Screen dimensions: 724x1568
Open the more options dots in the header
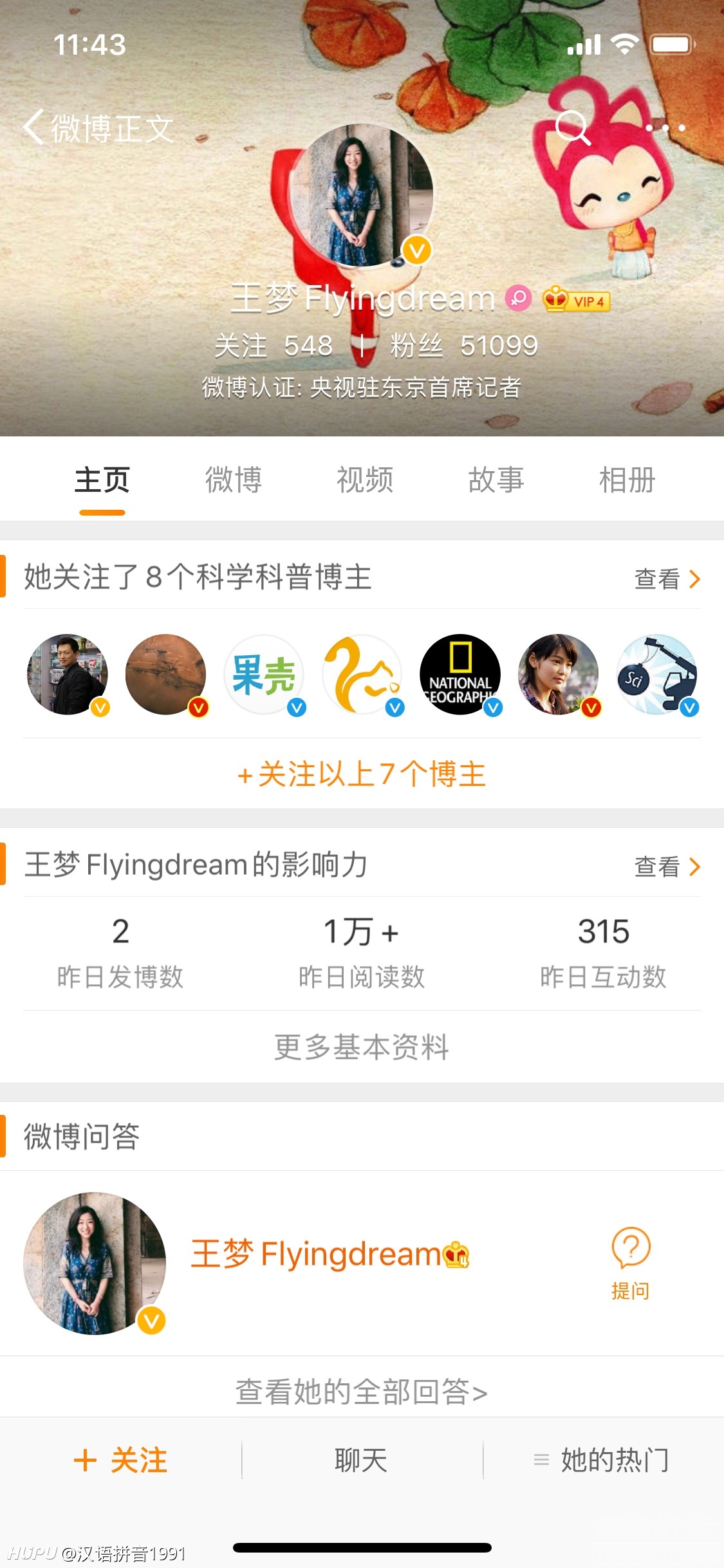666,129
